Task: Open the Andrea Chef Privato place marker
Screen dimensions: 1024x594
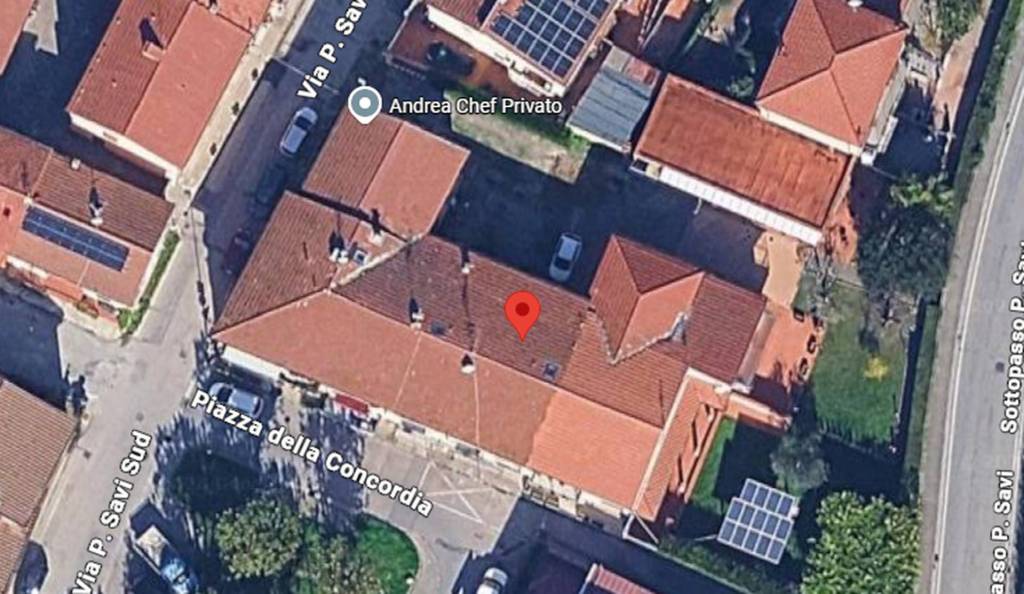Action: click(364, 103)
